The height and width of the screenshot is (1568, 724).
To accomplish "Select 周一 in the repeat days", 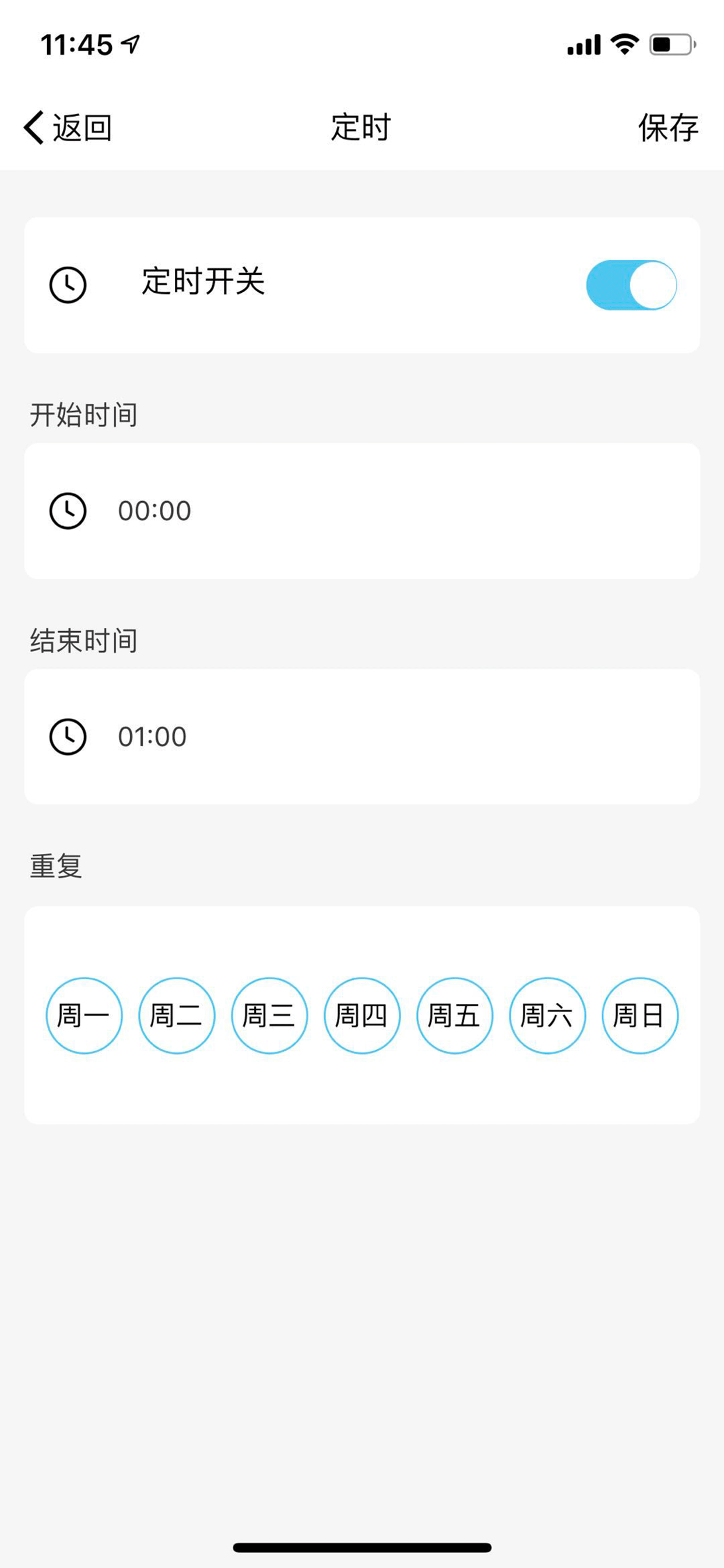I will (x=84, y=1016).
